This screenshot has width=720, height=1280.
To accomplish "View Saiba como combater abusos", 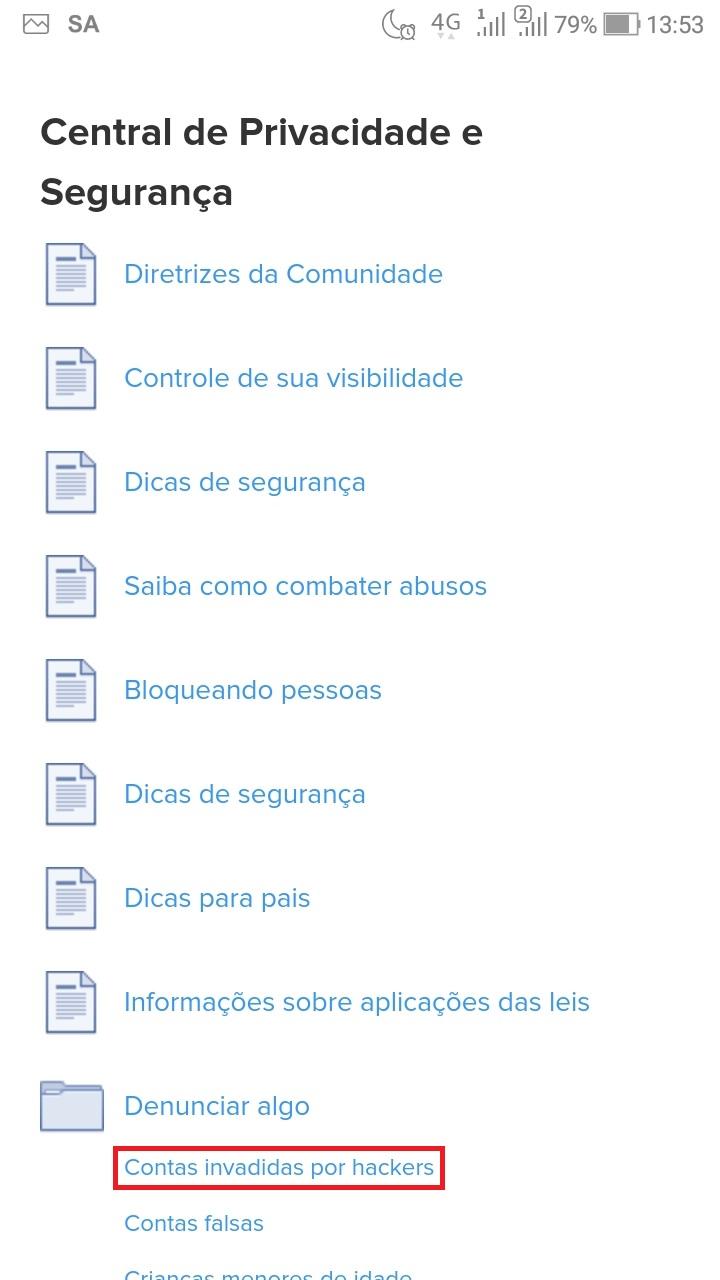I will 305,586.
